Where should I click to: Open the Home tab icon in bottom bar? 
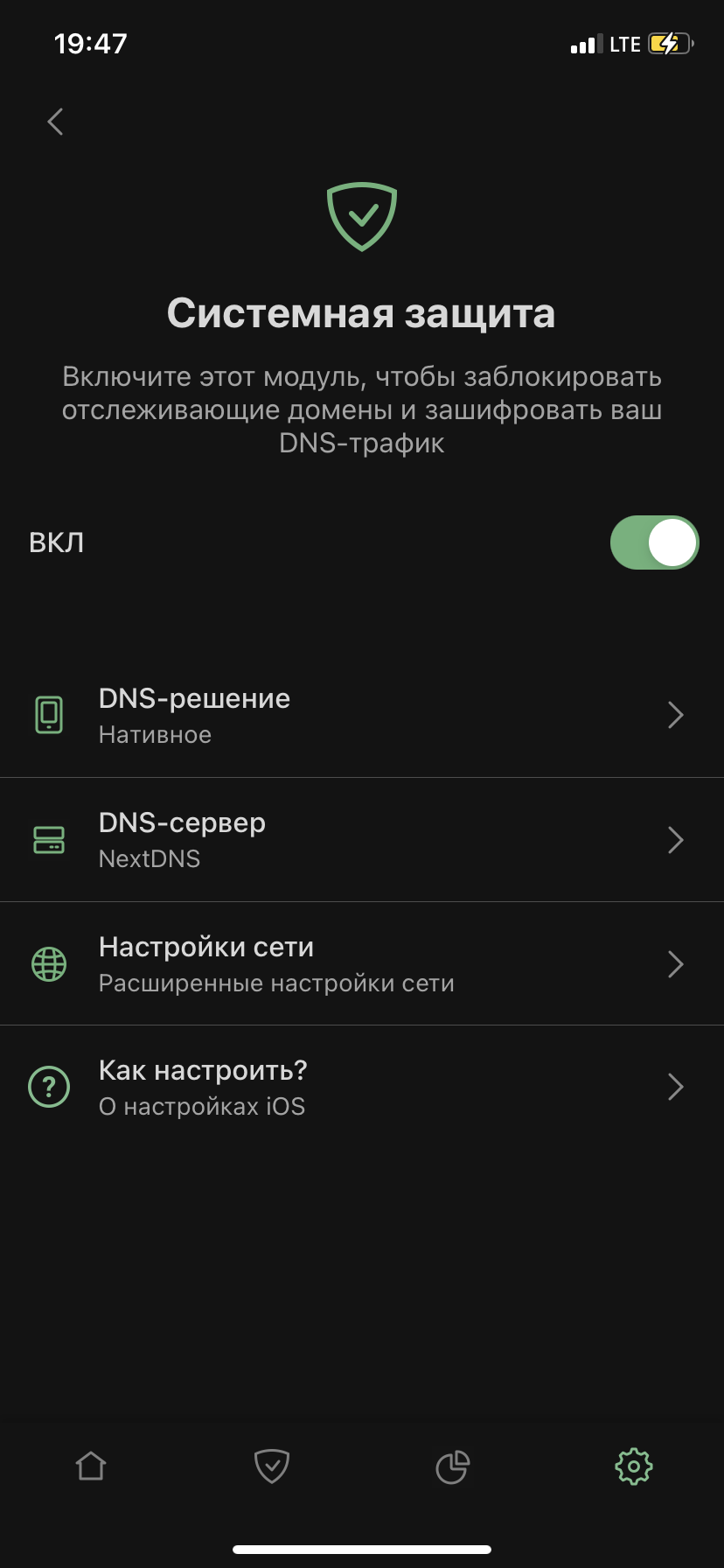pos(90,1467)
